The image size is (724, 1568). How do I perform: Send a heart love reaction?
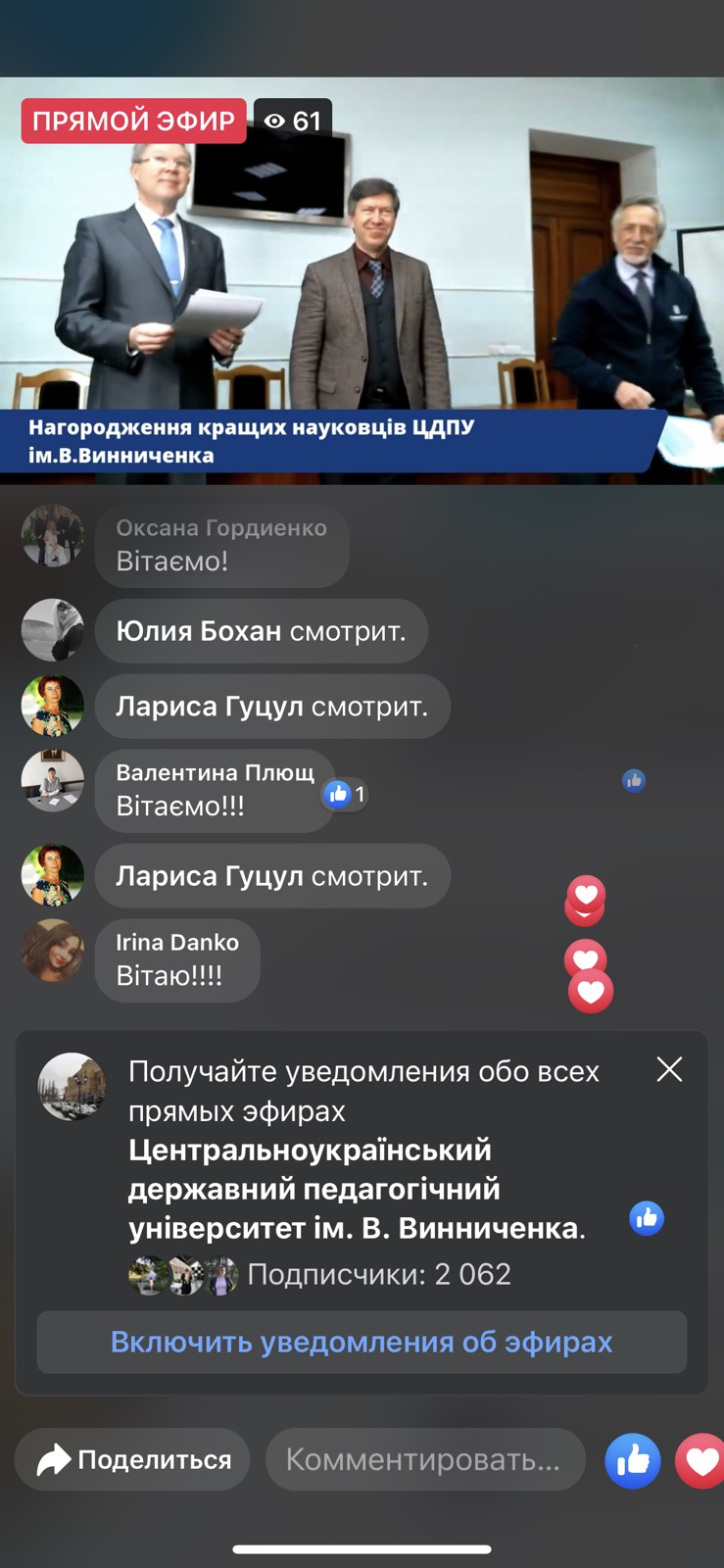coord(702,1460)
